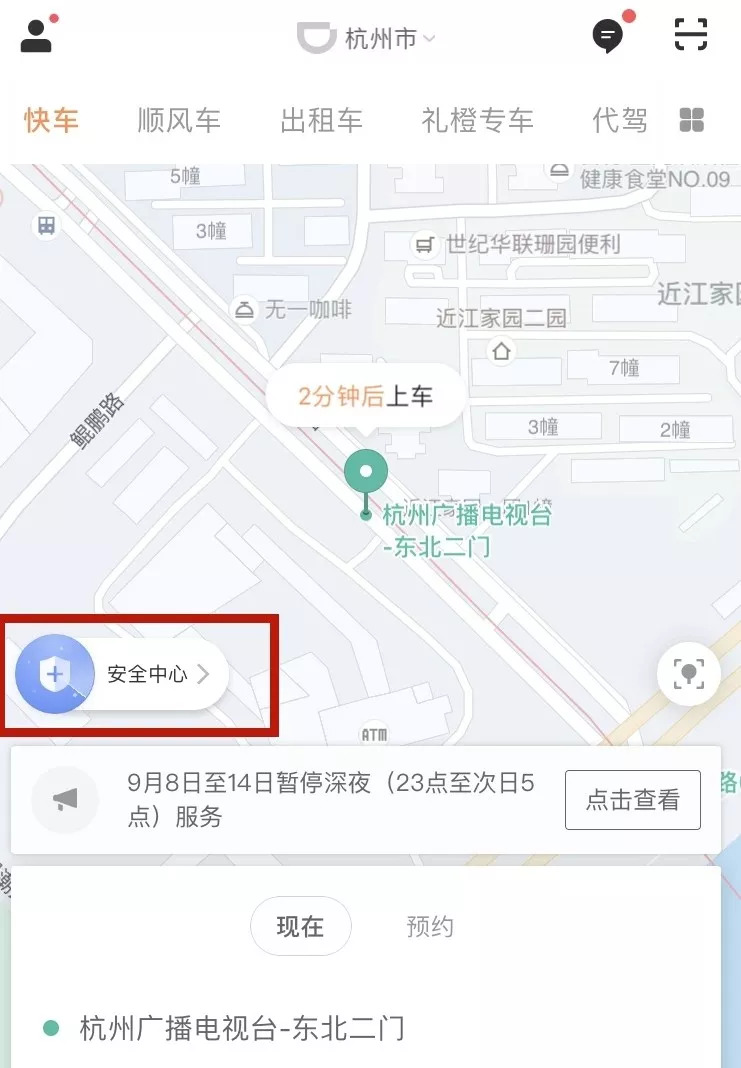Tap 点击查看 to view the notice

(633, 800)
